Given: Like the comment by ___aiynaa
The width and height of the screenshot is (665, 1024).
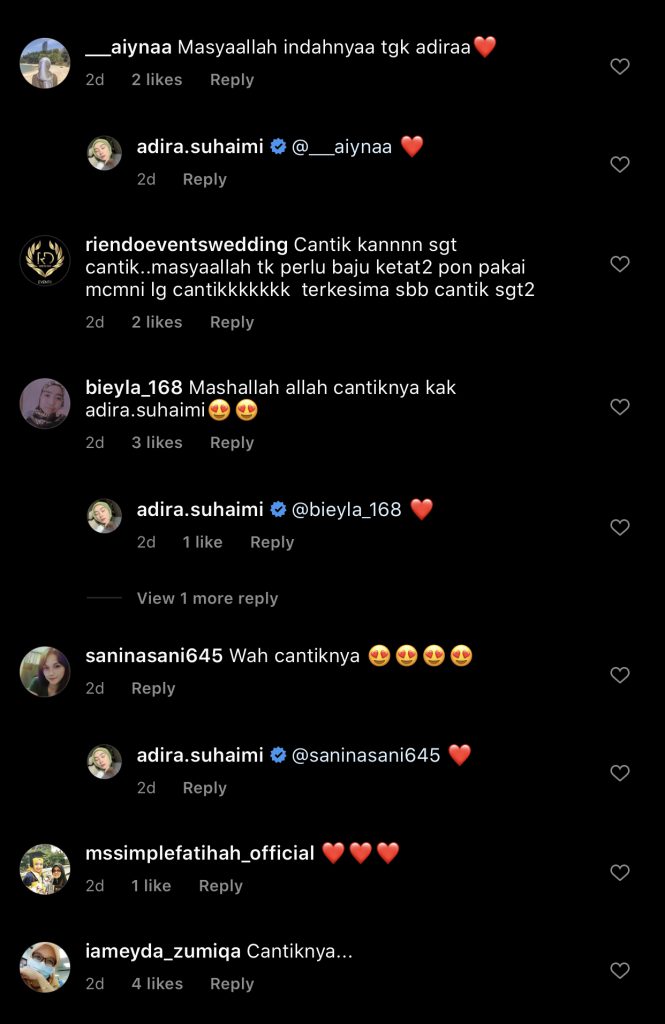Looking at the screenshot, I should (x=620, y=67).
